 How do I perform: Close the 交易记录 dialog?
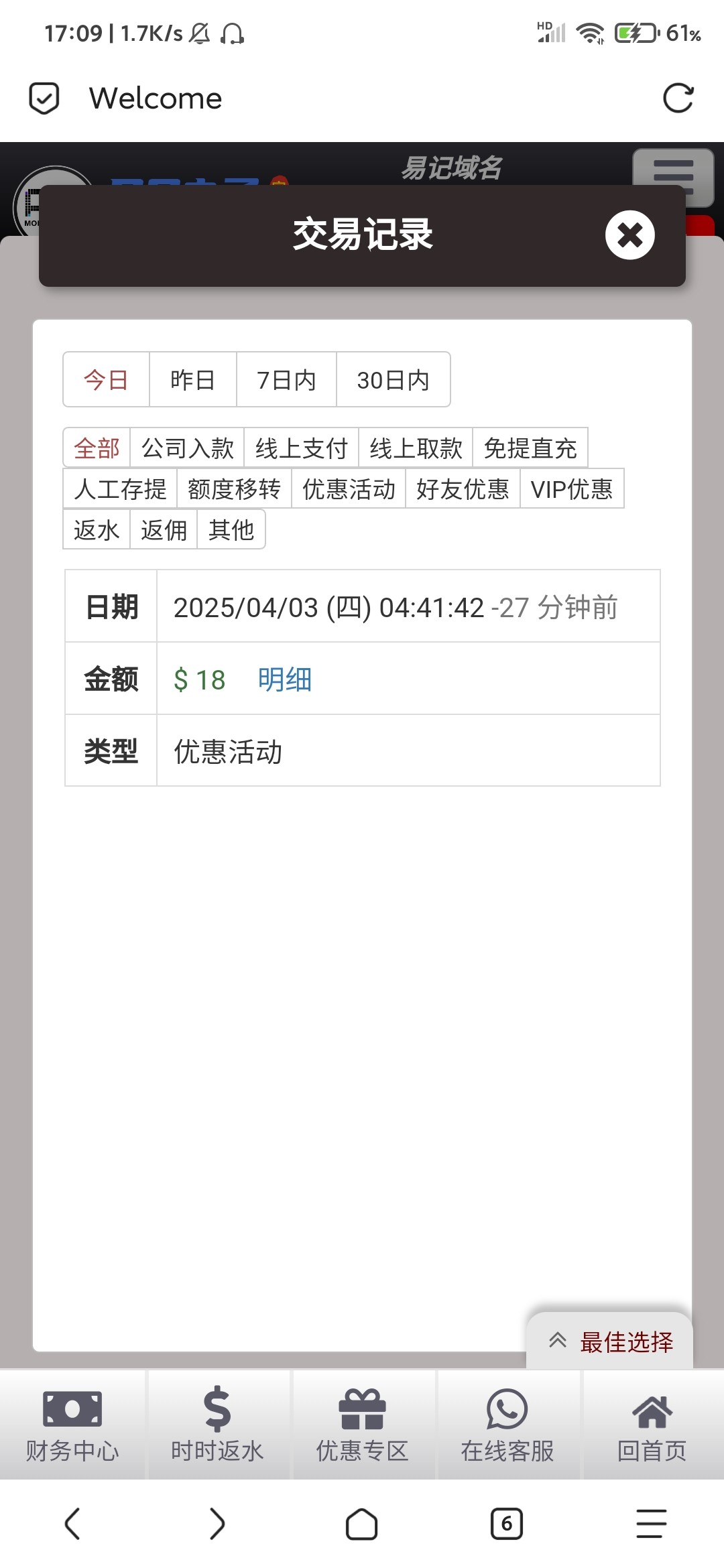[x=629, y=235]
